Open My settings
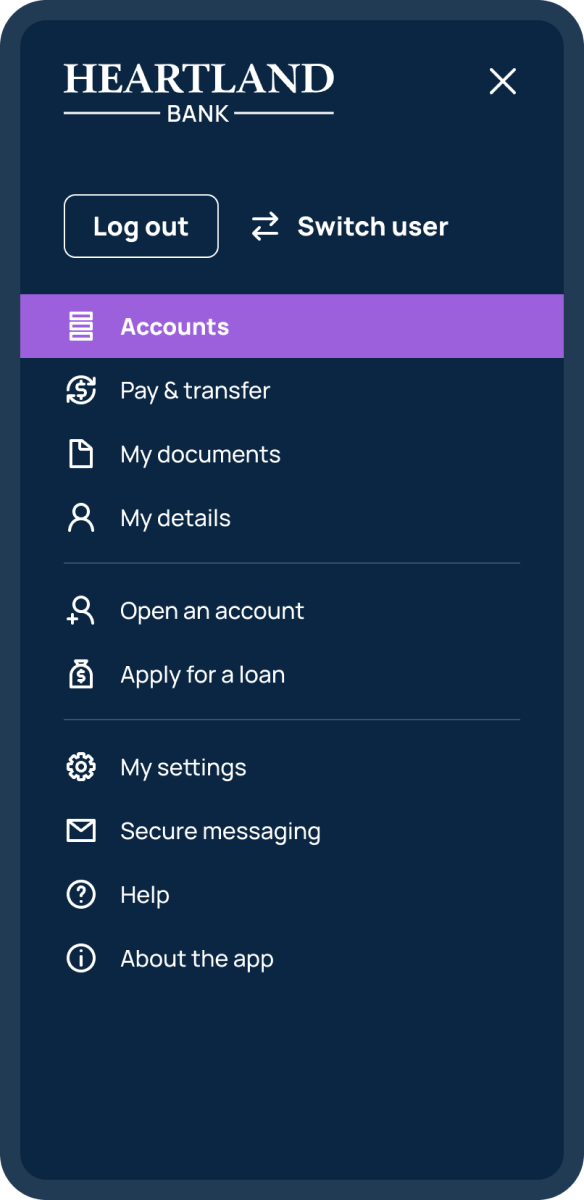Image resolution: width=584 pixels, height=1200 pixels. [292, 767]
